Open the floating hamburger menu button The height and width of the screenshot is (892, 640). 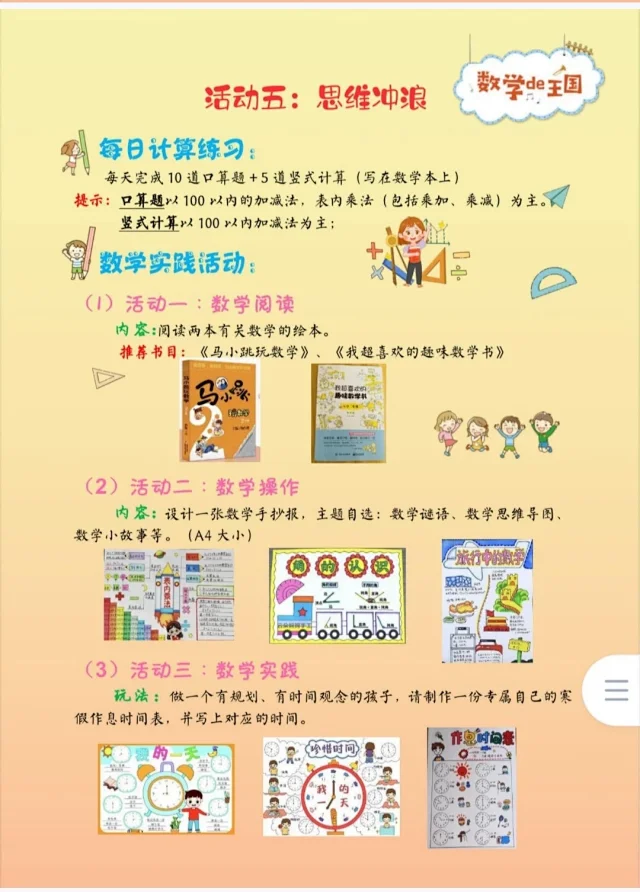click(x=616, y=690)
